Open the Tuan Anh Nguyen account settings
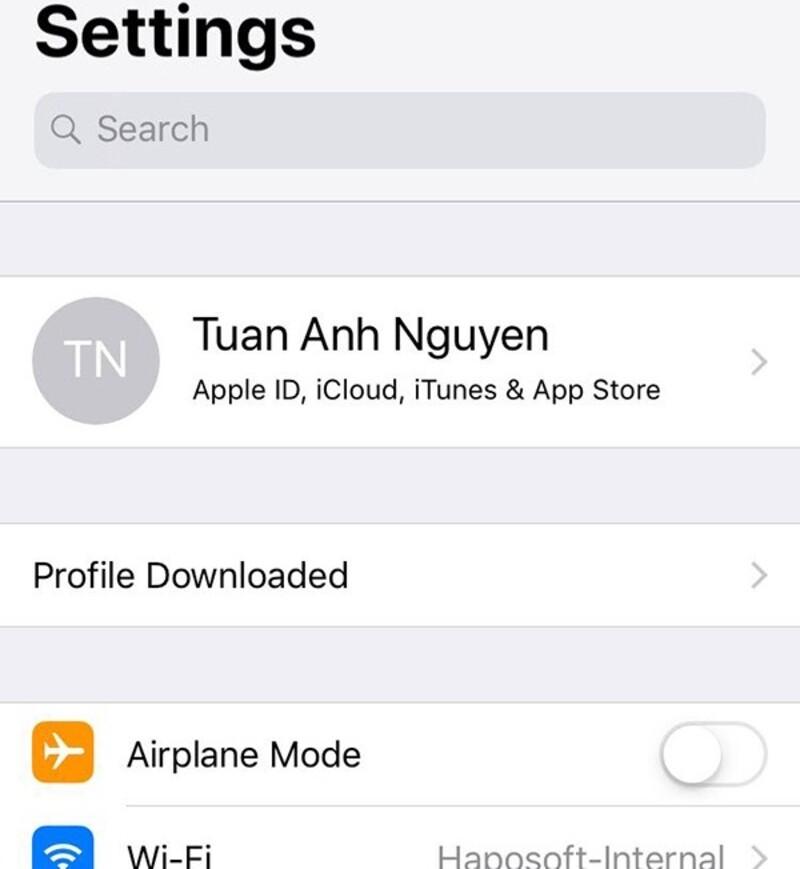800x869 pixels. (400, 361)
